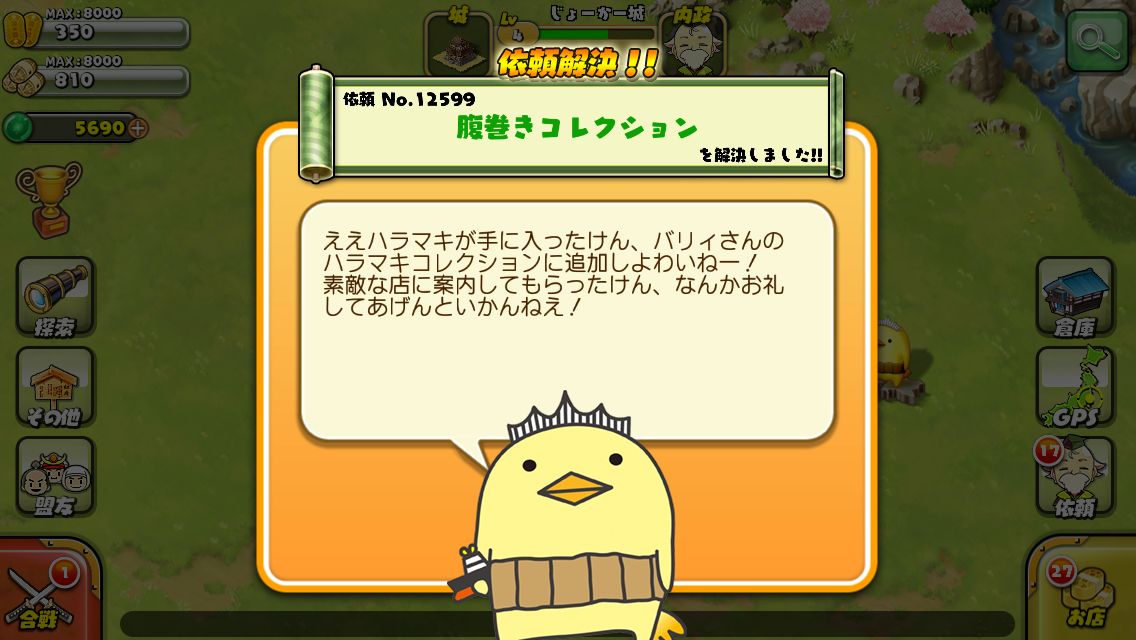Open the その他 menu

(x=55, y=386)
